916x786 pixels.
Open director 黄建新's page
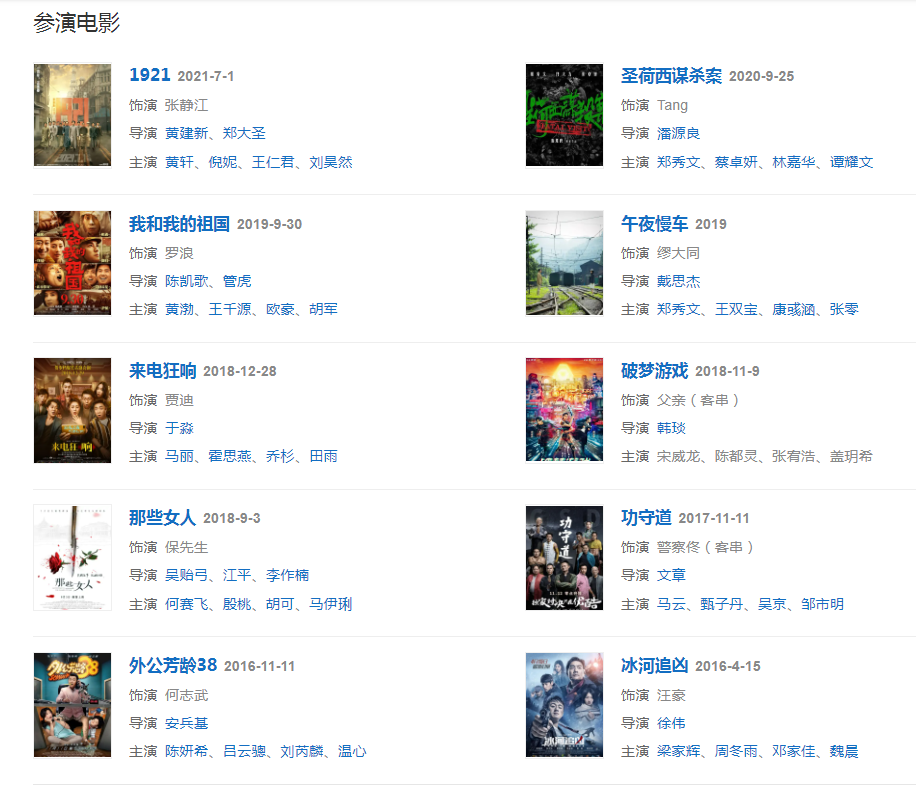[186, 133]
